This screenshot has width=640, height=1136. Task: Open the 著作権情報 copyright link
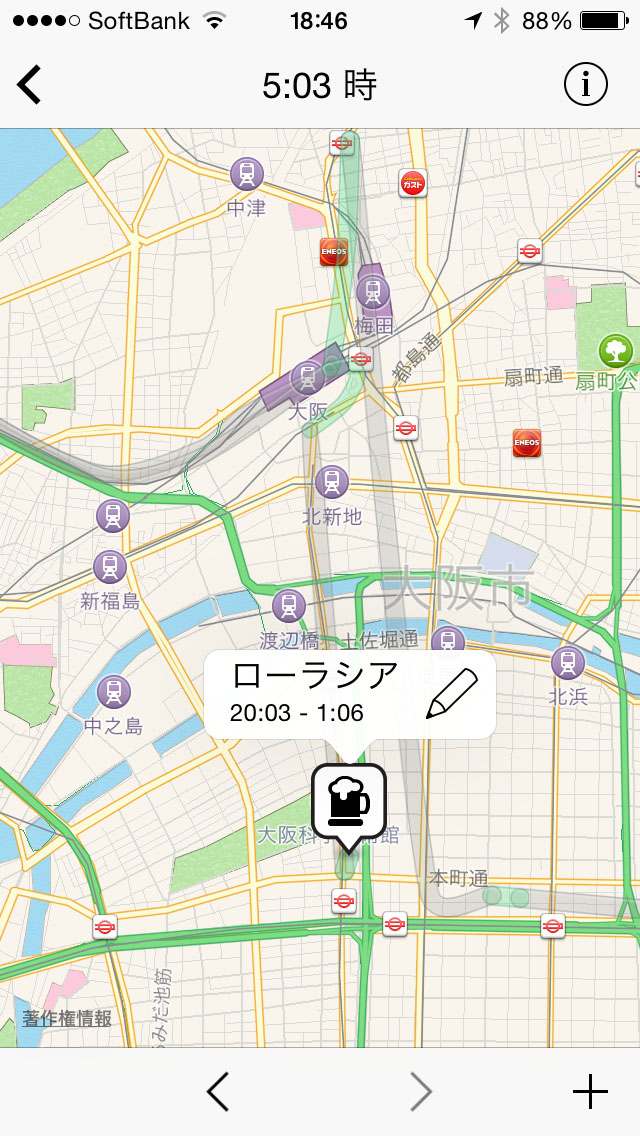[67, 1019]
